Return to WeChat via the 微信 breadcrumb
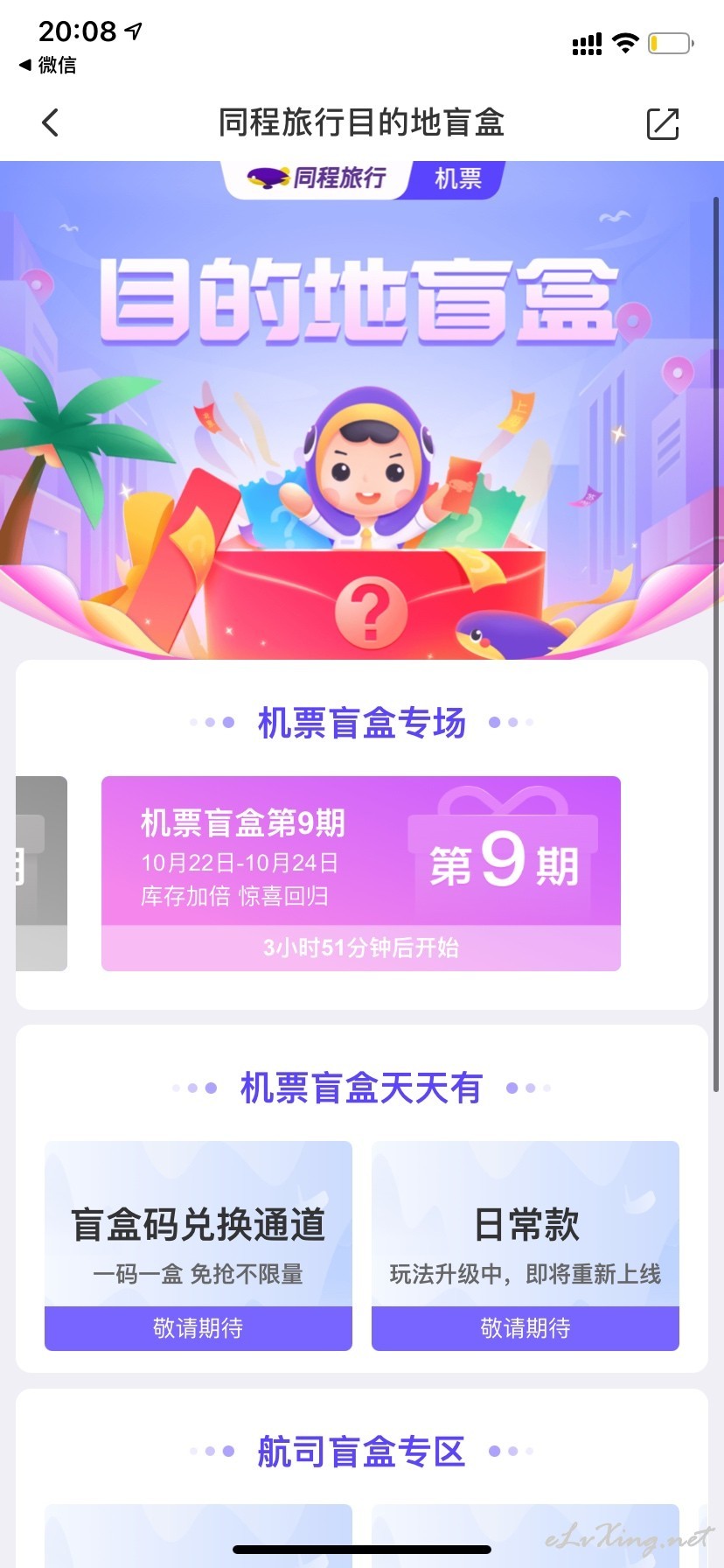The width and height of the screenshot is (724, 1568). coord(48,65)
